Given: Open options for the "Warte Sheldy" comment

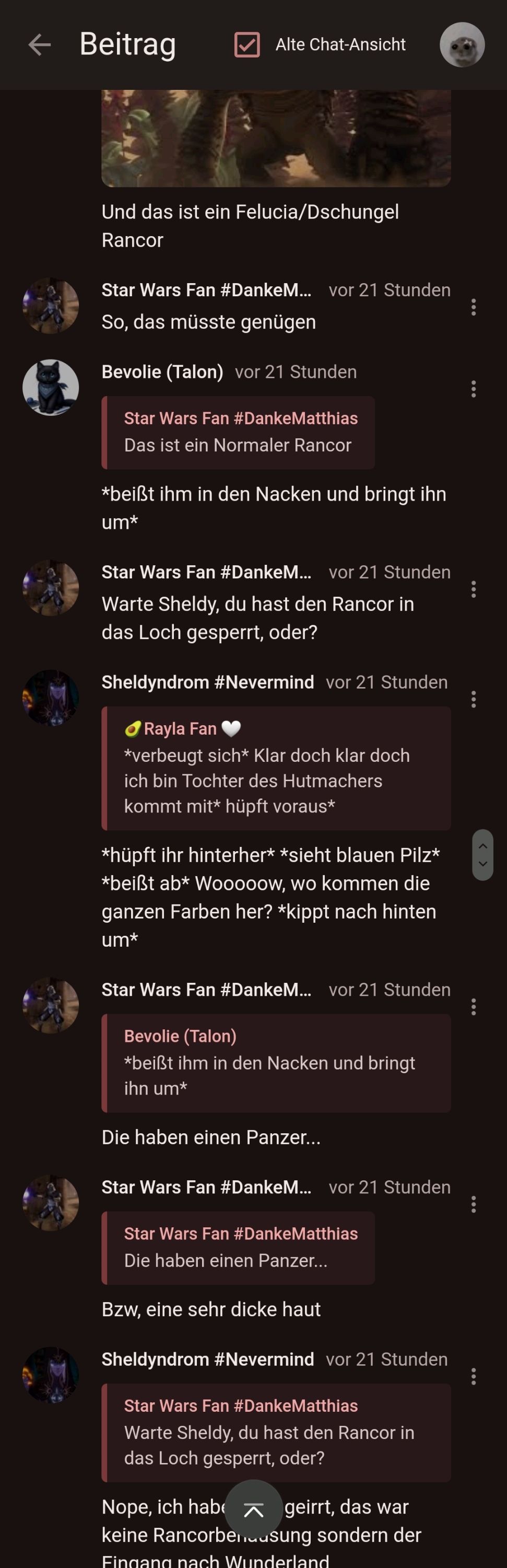Looking at the screenshot, I should tap(474, 589).
